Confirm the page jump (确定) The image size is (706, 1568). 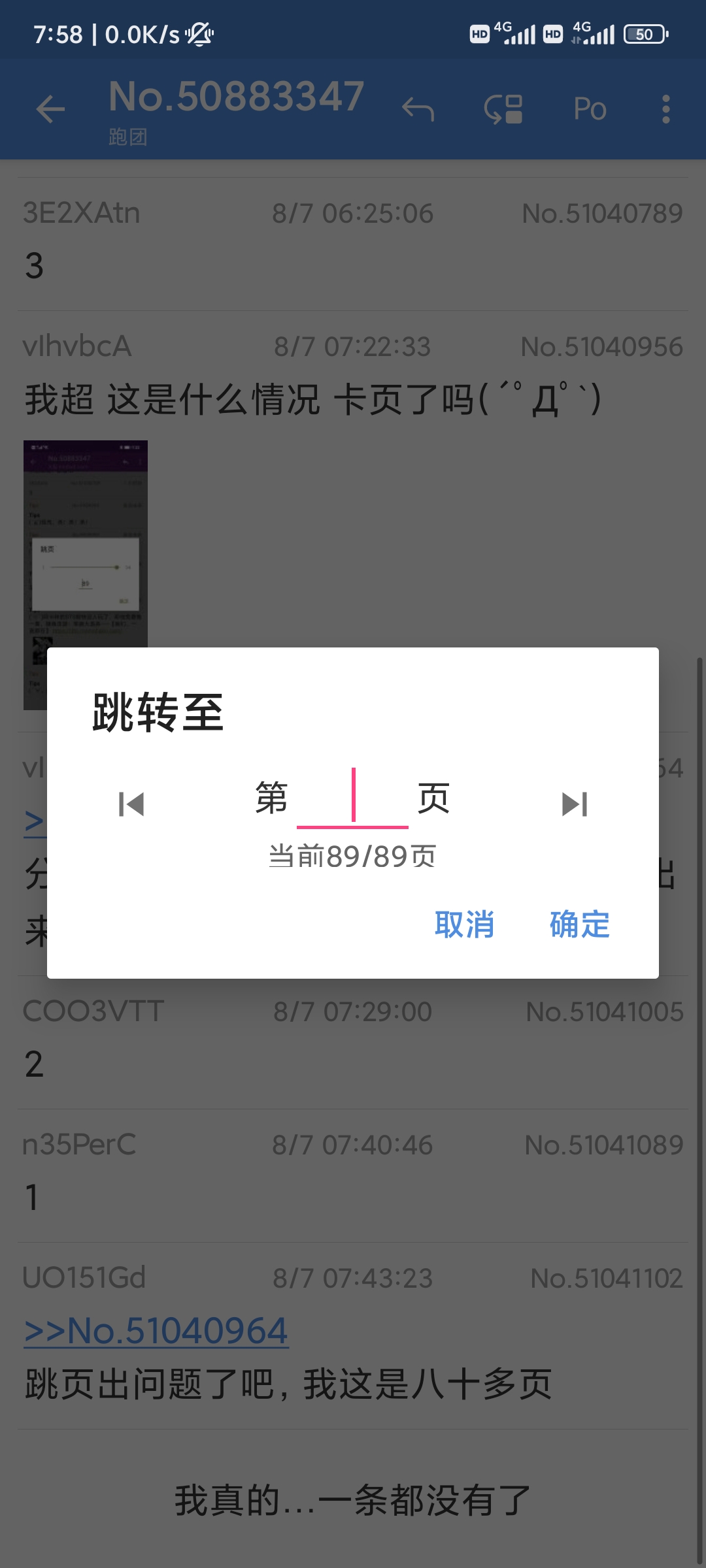[x=579, y=924]
